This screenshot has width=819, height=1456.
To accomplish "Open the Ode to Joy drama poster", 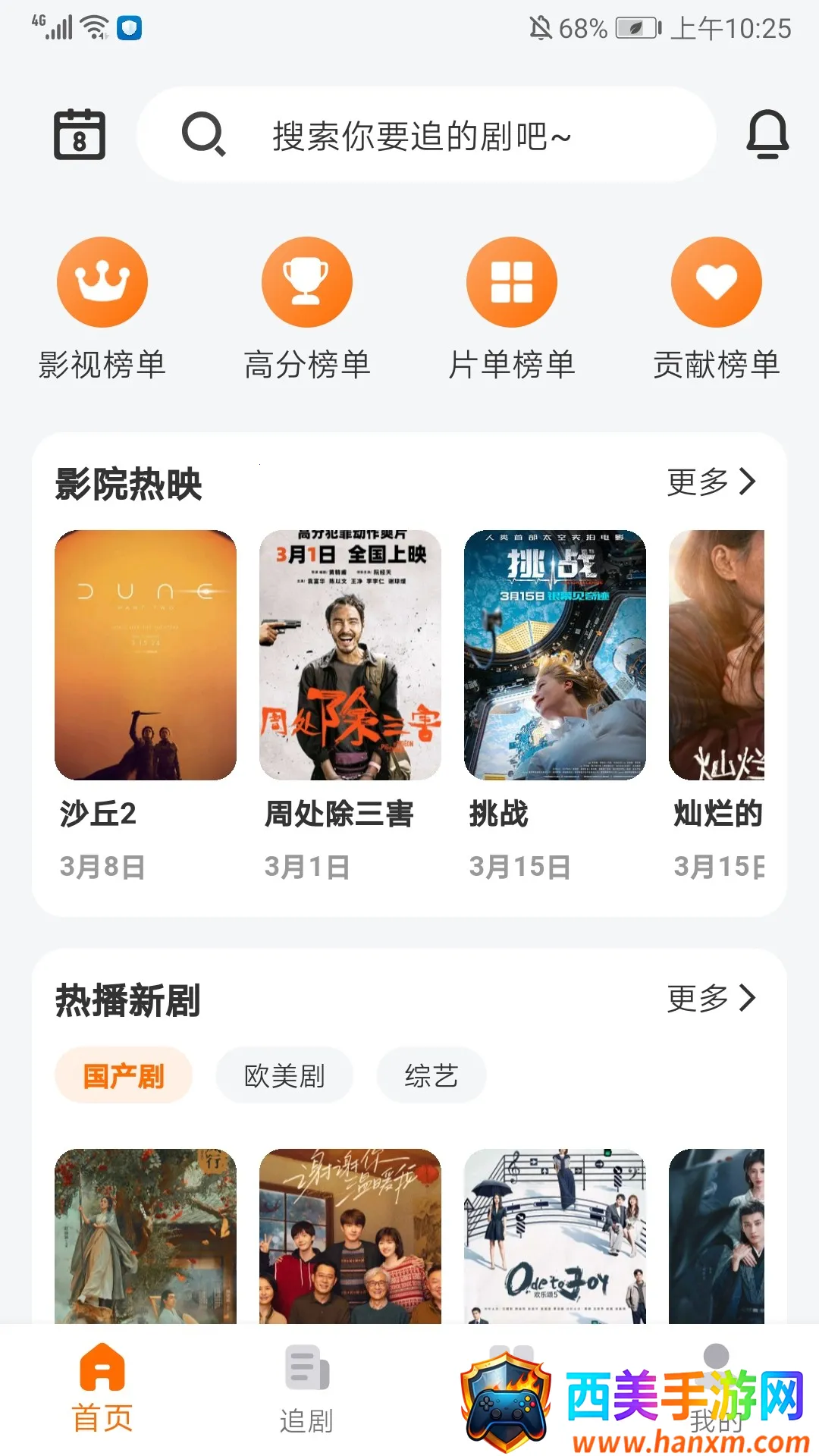I will [555, 1236].
